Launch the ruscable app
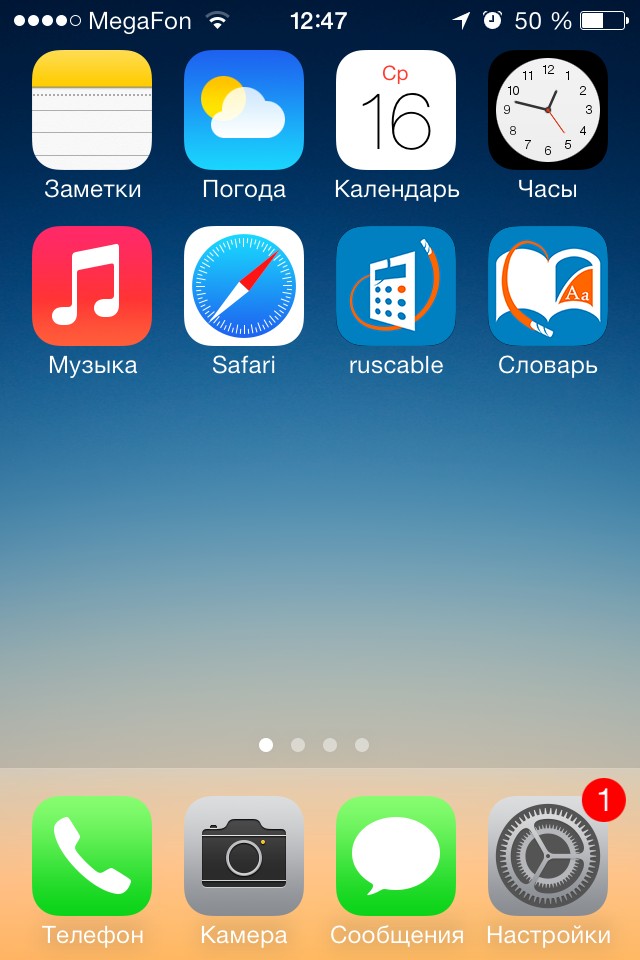 point(396,286)
